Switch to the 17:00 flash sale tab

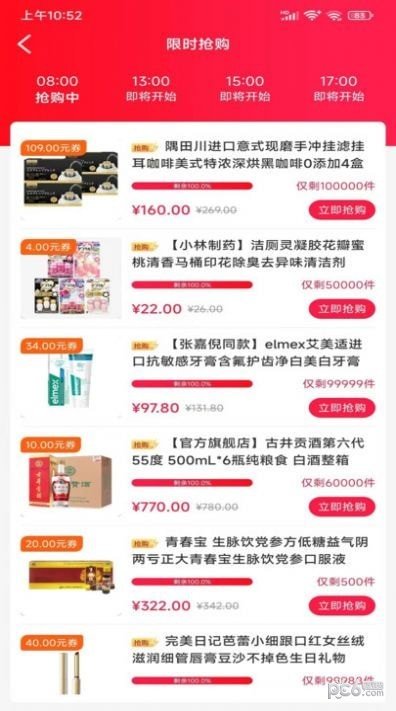pos(339,89)
